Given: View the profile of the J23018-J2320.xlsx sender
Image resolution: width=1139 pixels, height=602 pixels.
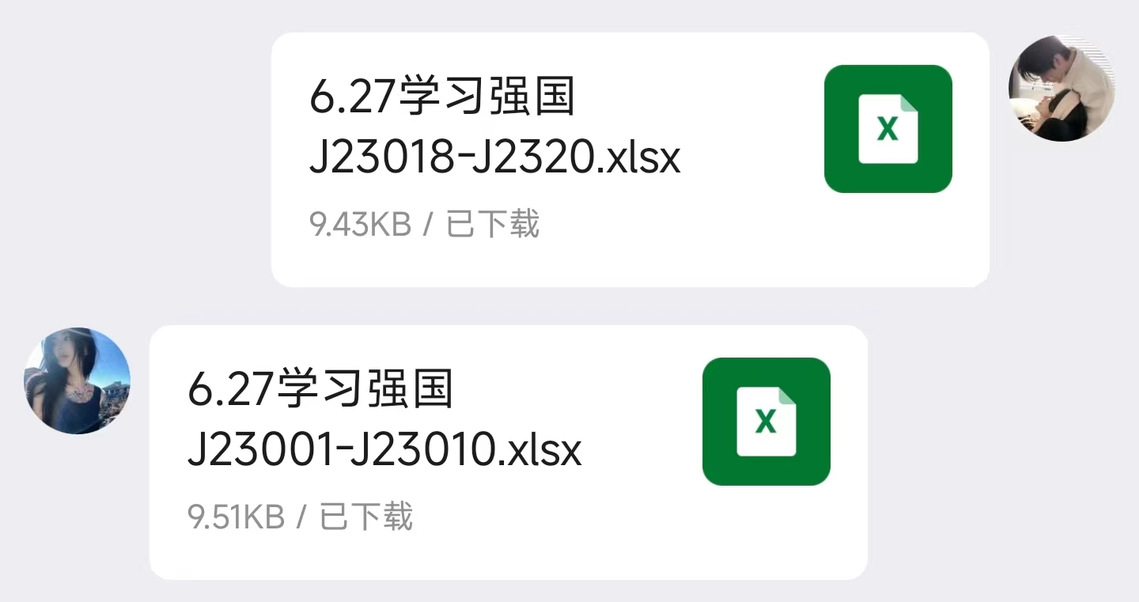Looking at the screenshot, I should pyautogui.click(x=1062, y=88).
